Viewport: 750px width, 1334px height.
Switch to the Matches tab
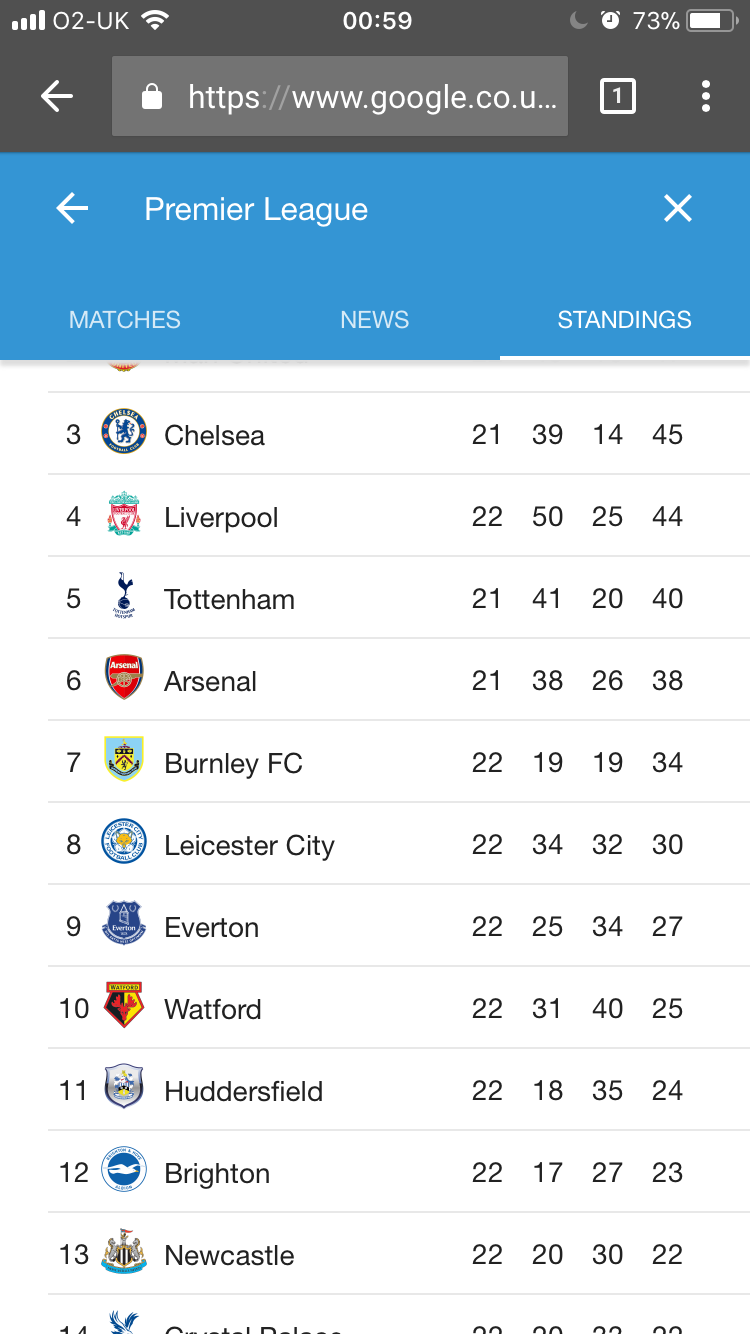125,320
